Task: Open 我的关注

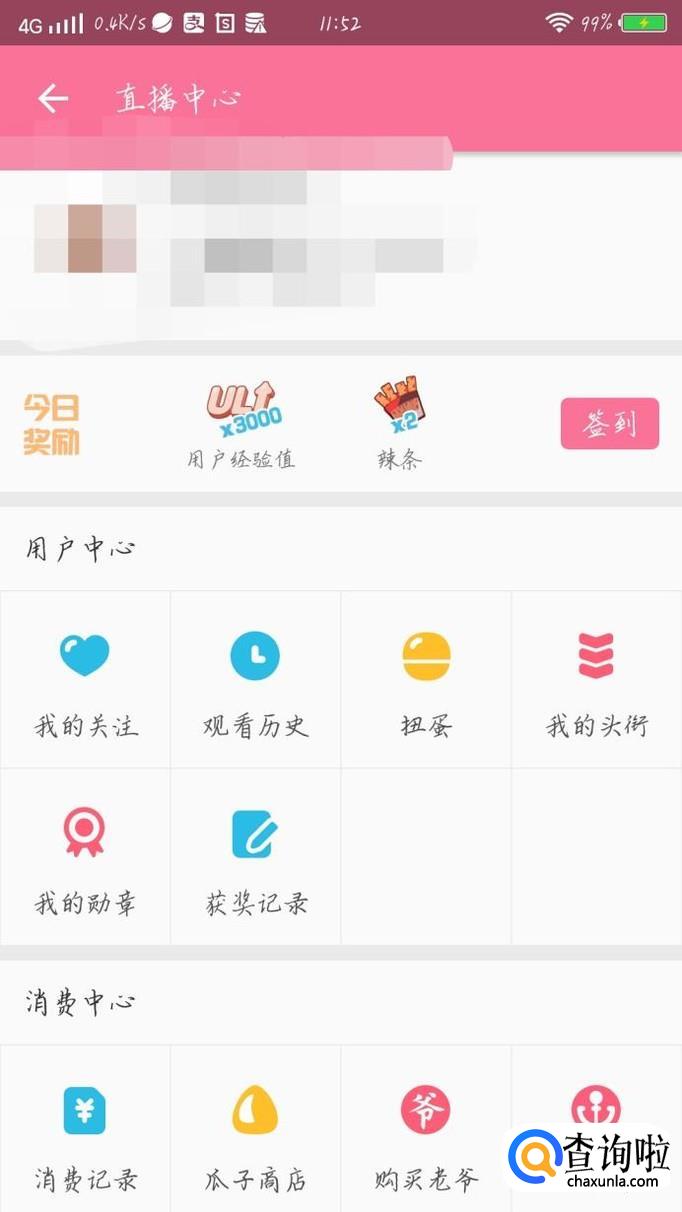Action: coord(85,680)
